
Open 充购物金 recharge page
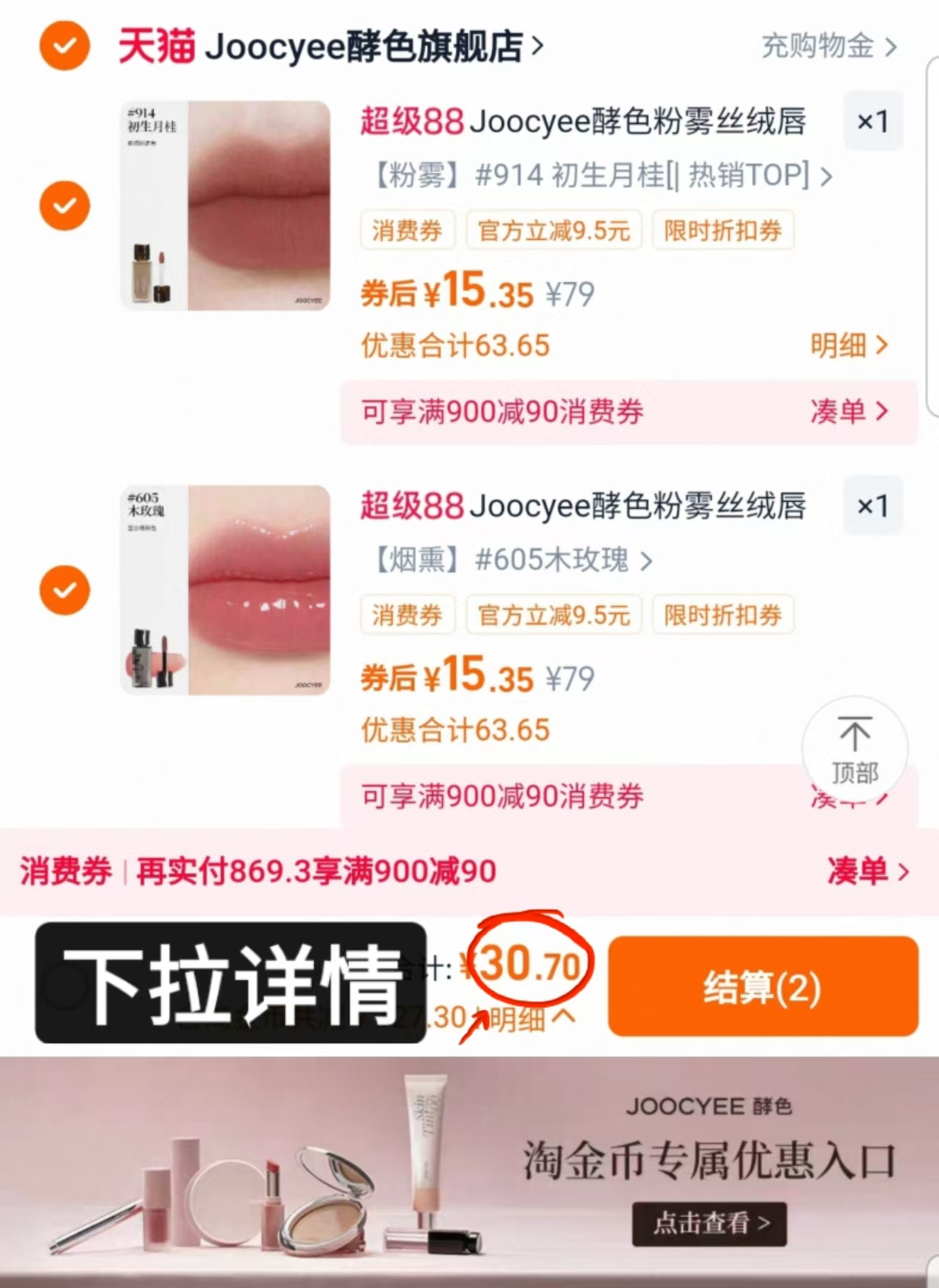pos(816,46)
